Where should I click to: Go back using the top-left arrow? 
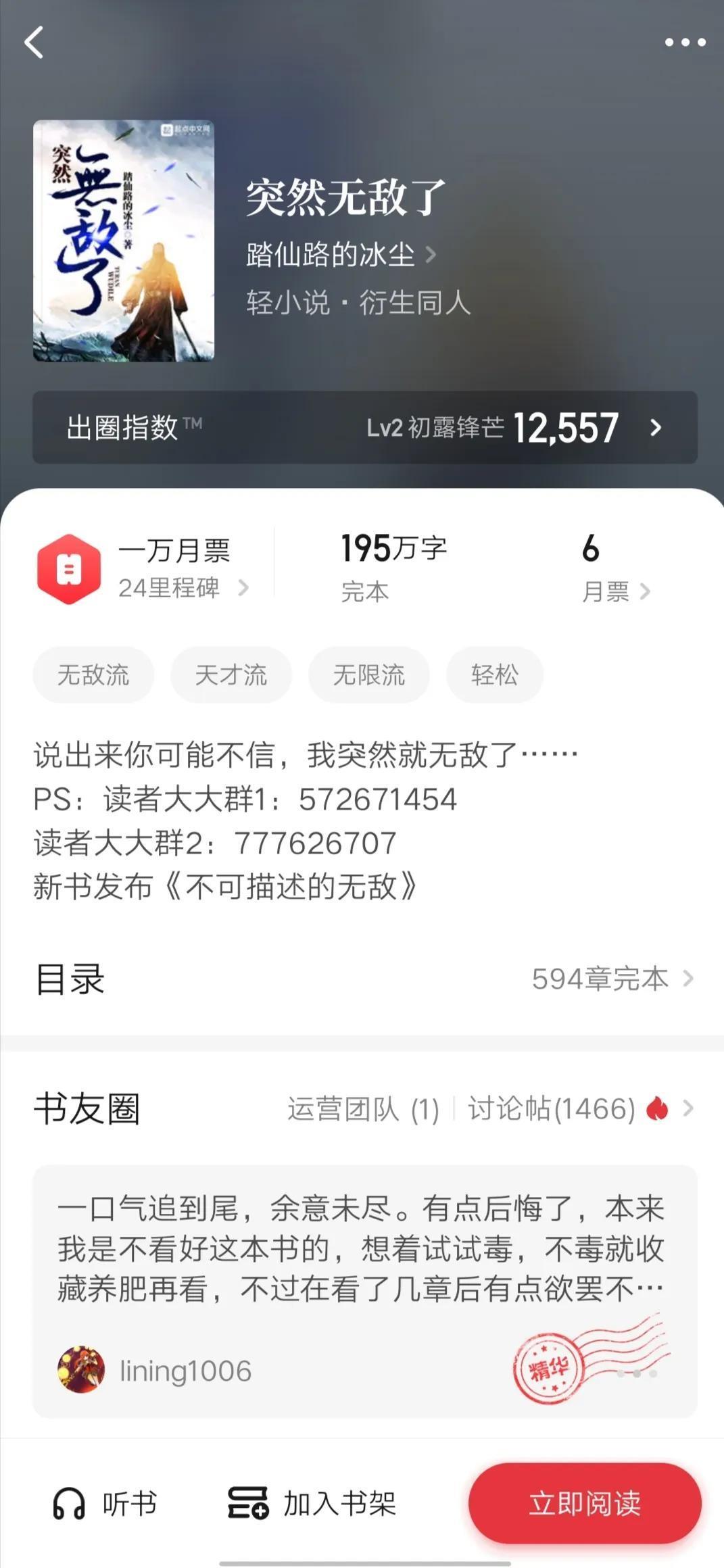tap(34, 43)
